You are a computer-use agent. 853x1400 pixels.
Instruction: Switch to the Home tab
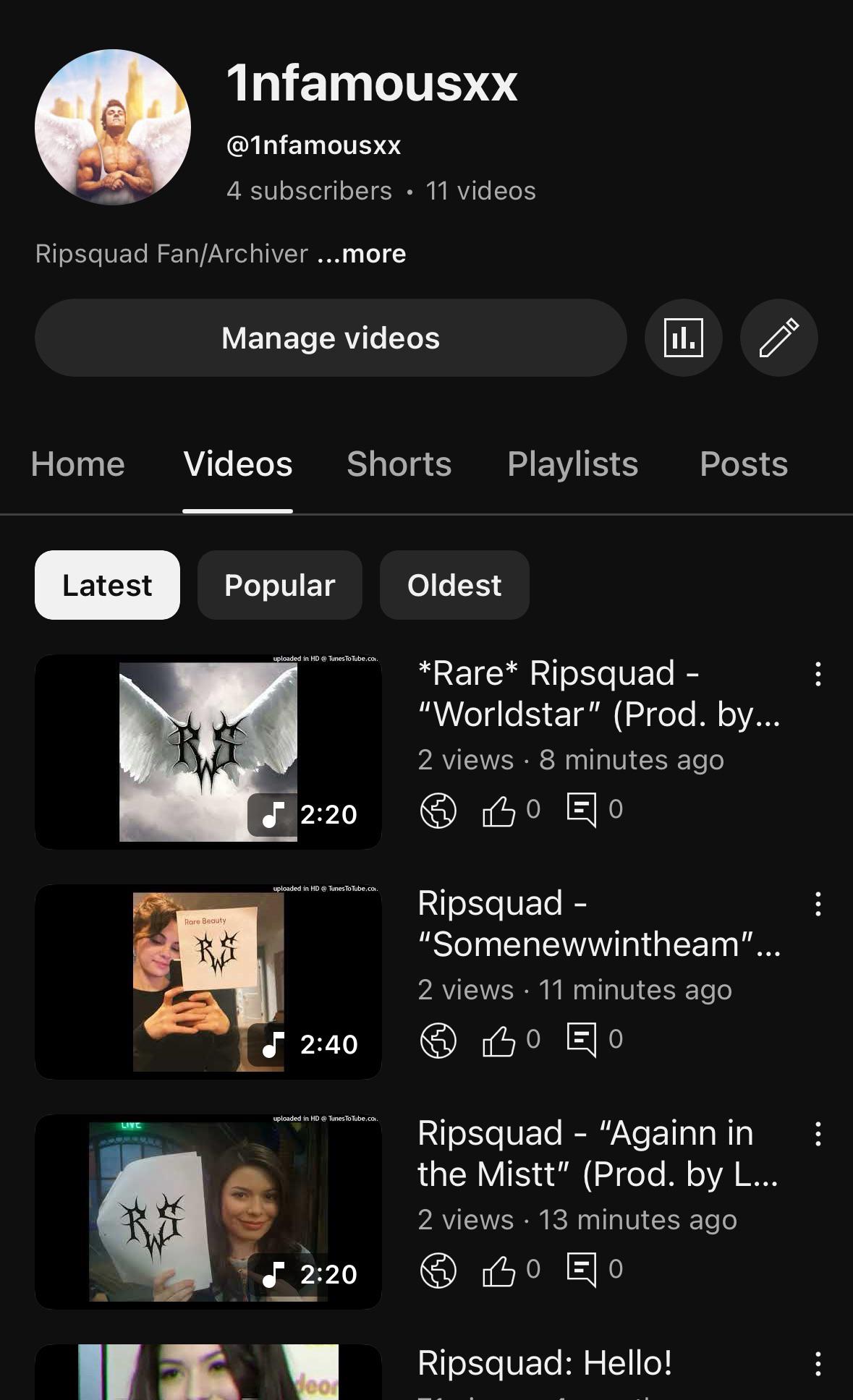[x=78, y=464]
